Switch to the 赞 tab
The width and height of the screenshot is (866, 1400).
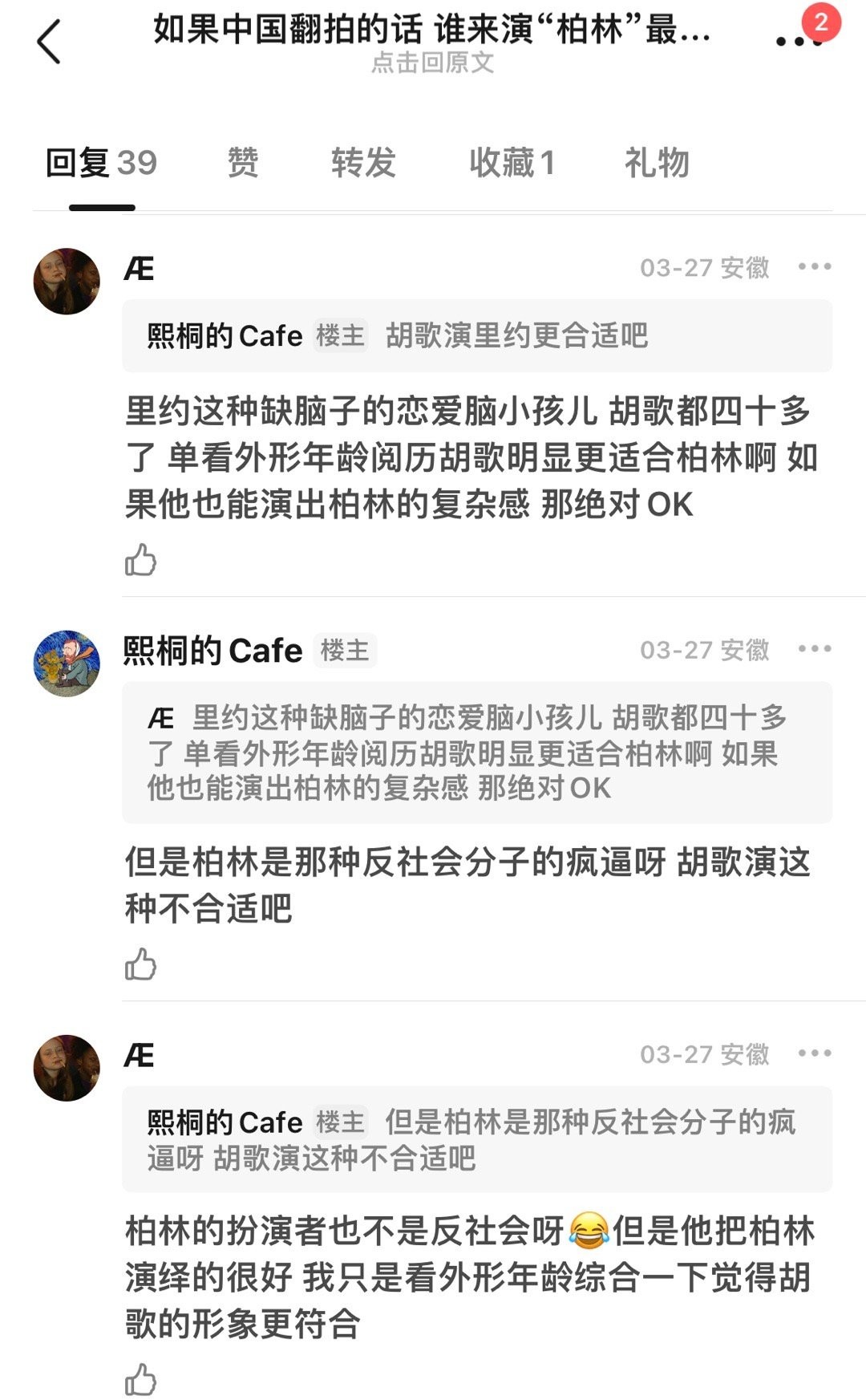243,163
